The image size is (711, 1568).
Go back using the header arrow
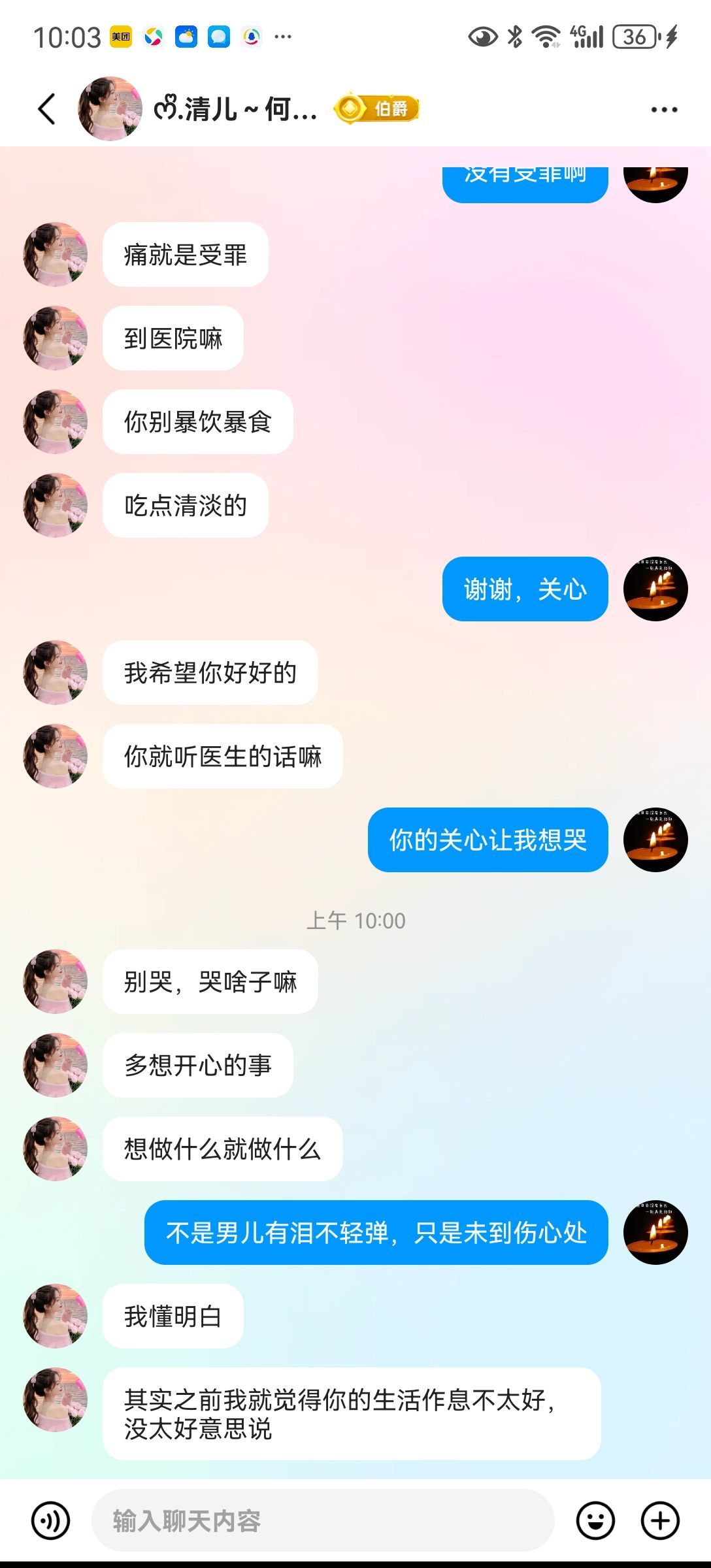click(x=46, y=109)
